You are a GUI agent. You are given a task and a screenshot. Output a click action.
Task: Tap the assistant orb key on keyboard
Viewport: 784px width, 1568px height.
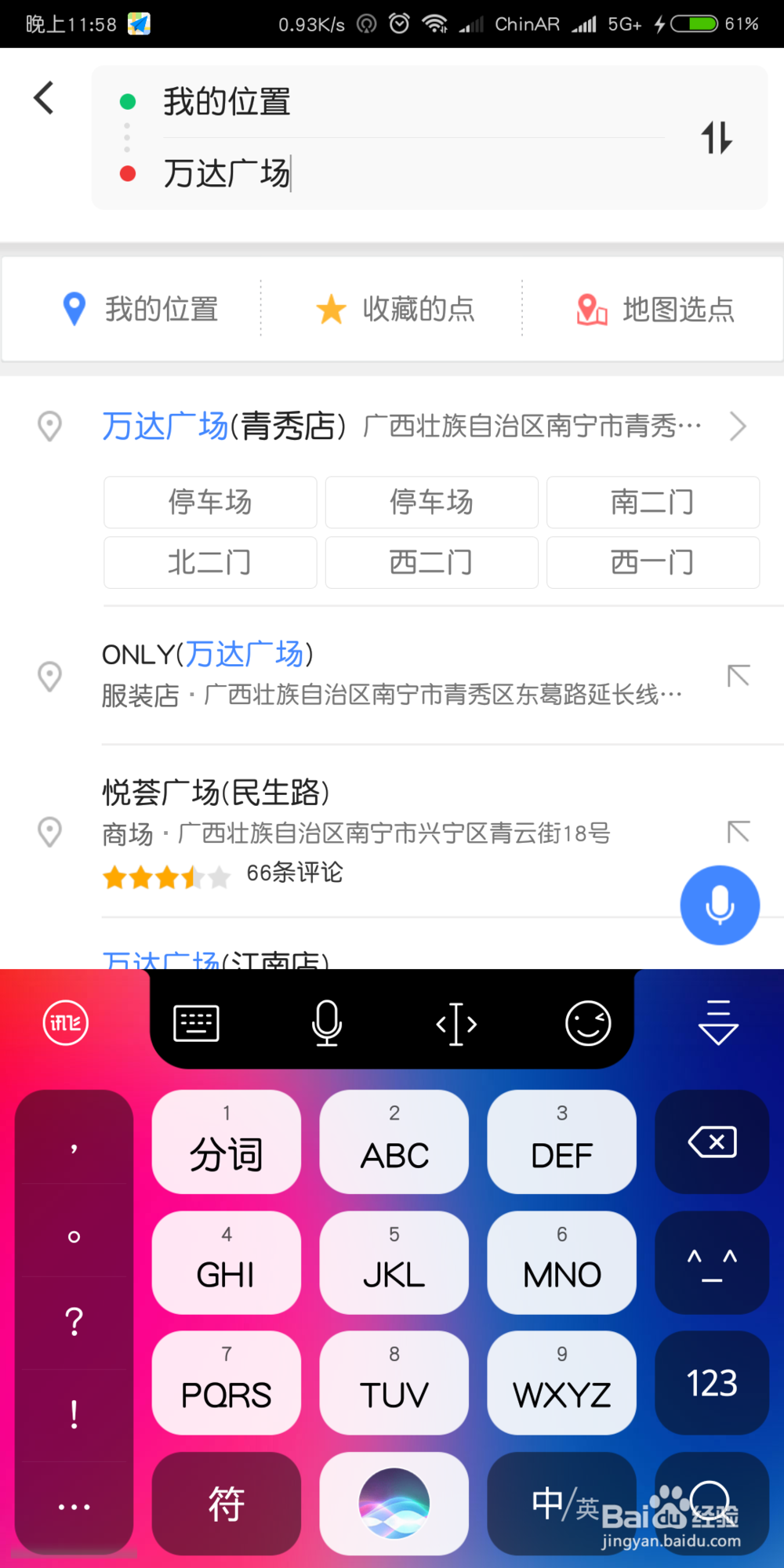(394, 1503)
